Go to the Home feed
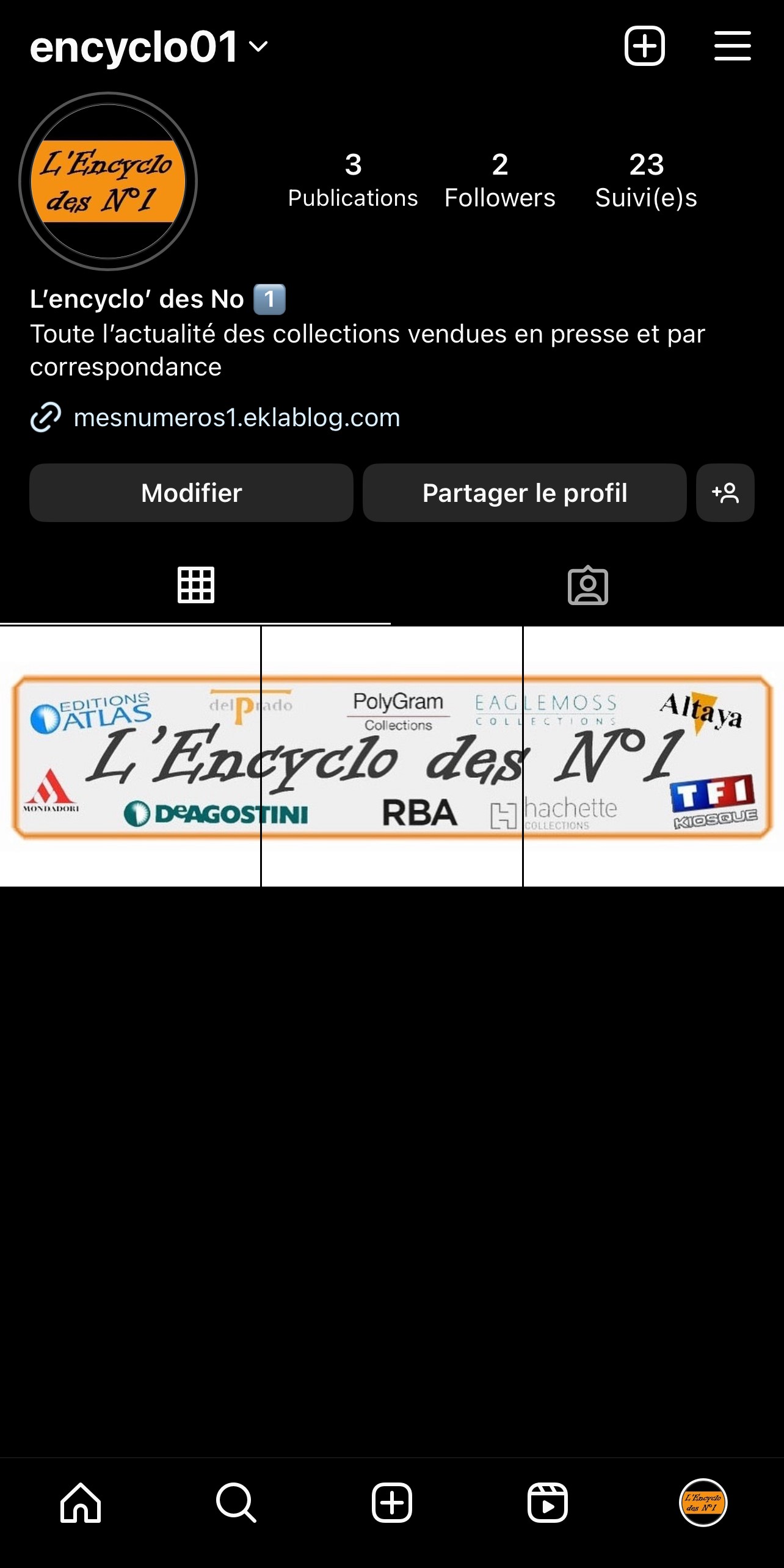This screenshot has width=784, height=1568. [81, 1503]
